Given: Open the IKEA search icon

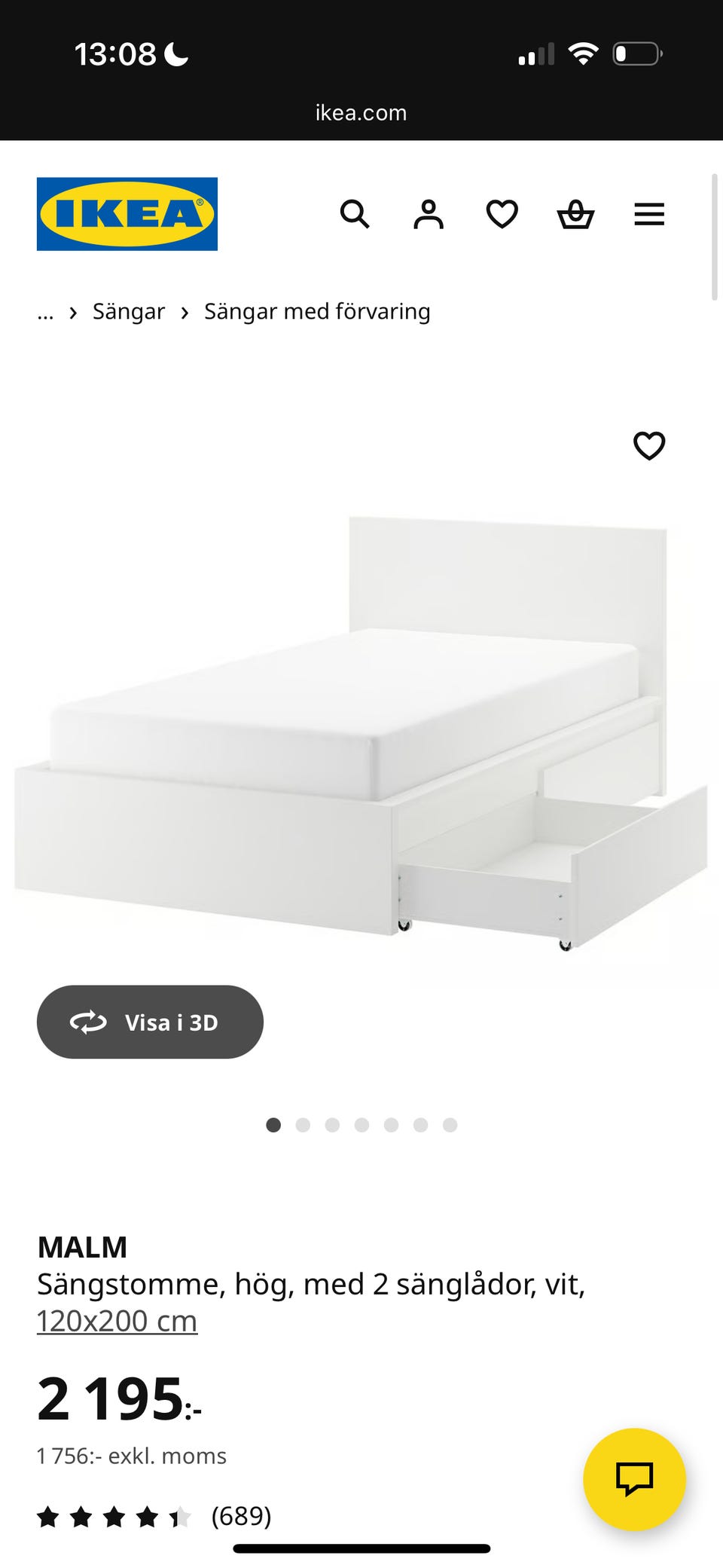Looking at the screenshot, I should pyautogui.click(x=355, y=214).
